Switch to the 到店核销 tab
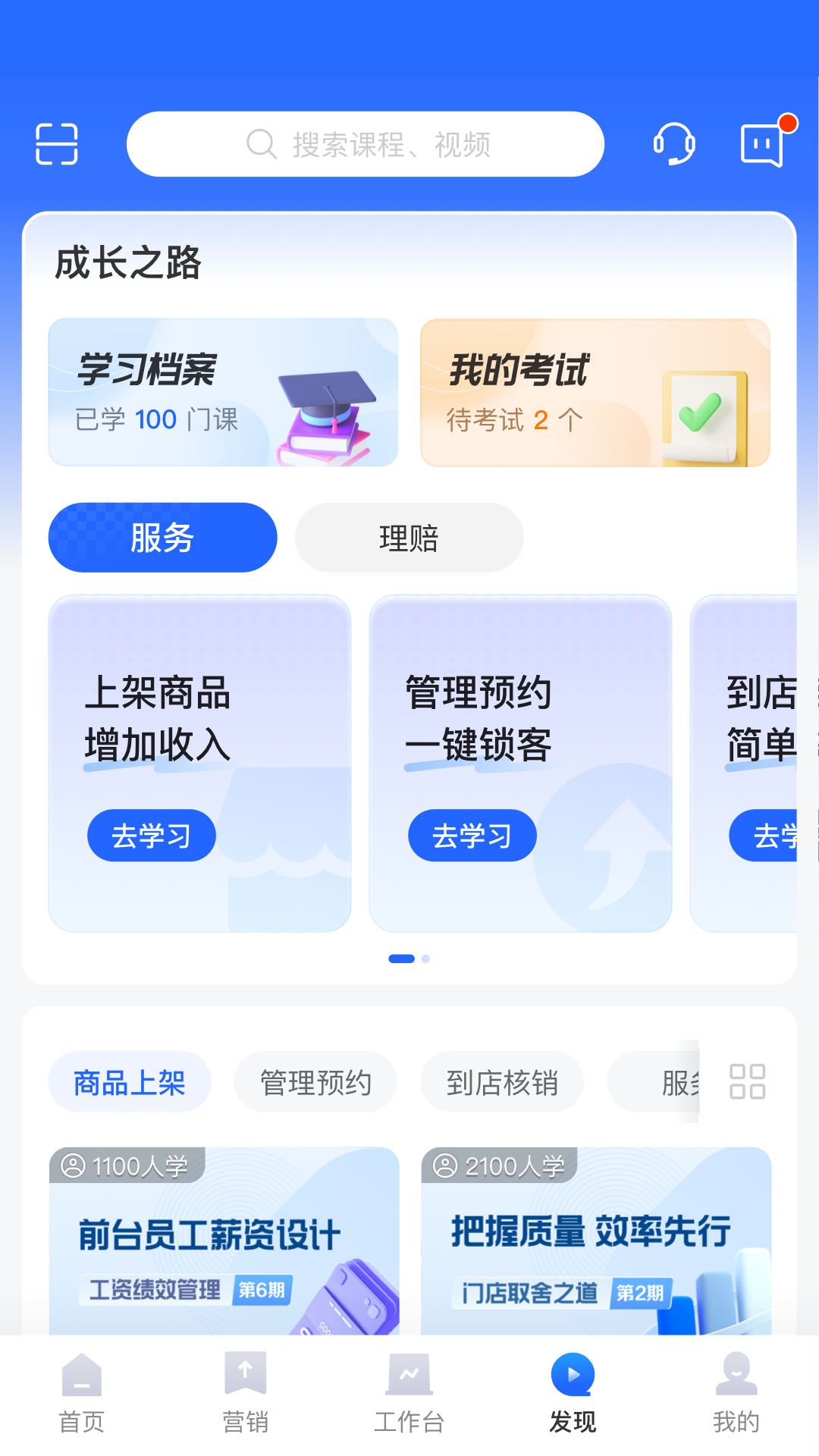The width and height of the screenshot is (819, 1456). coord(502,1082)
